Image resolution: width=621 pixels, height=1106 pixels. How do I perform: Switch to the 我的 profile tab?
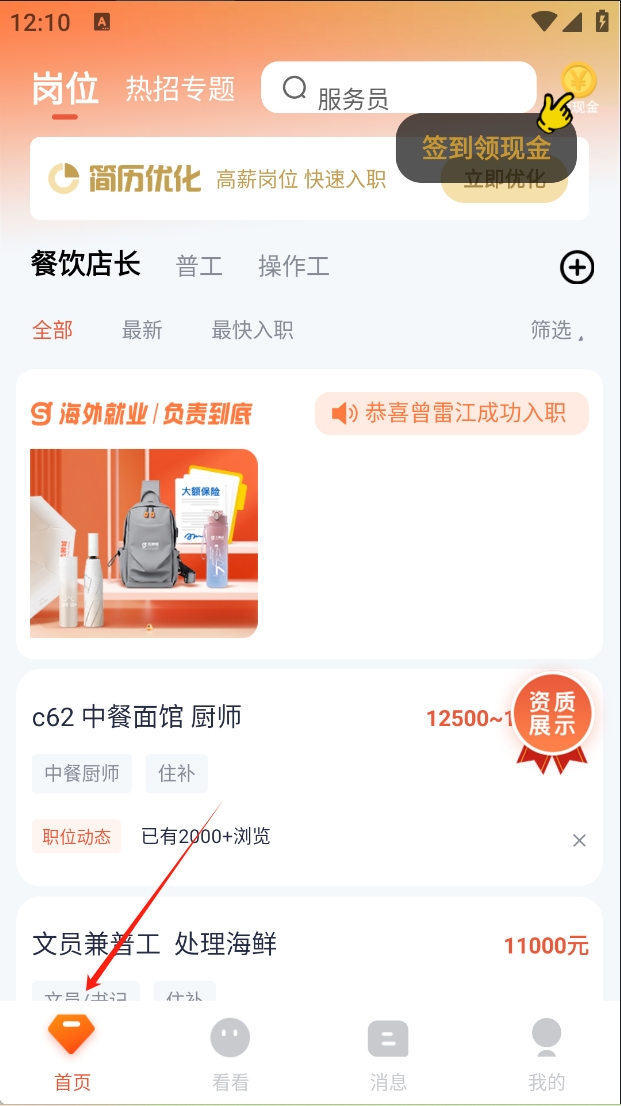(x=546, y=1053)
